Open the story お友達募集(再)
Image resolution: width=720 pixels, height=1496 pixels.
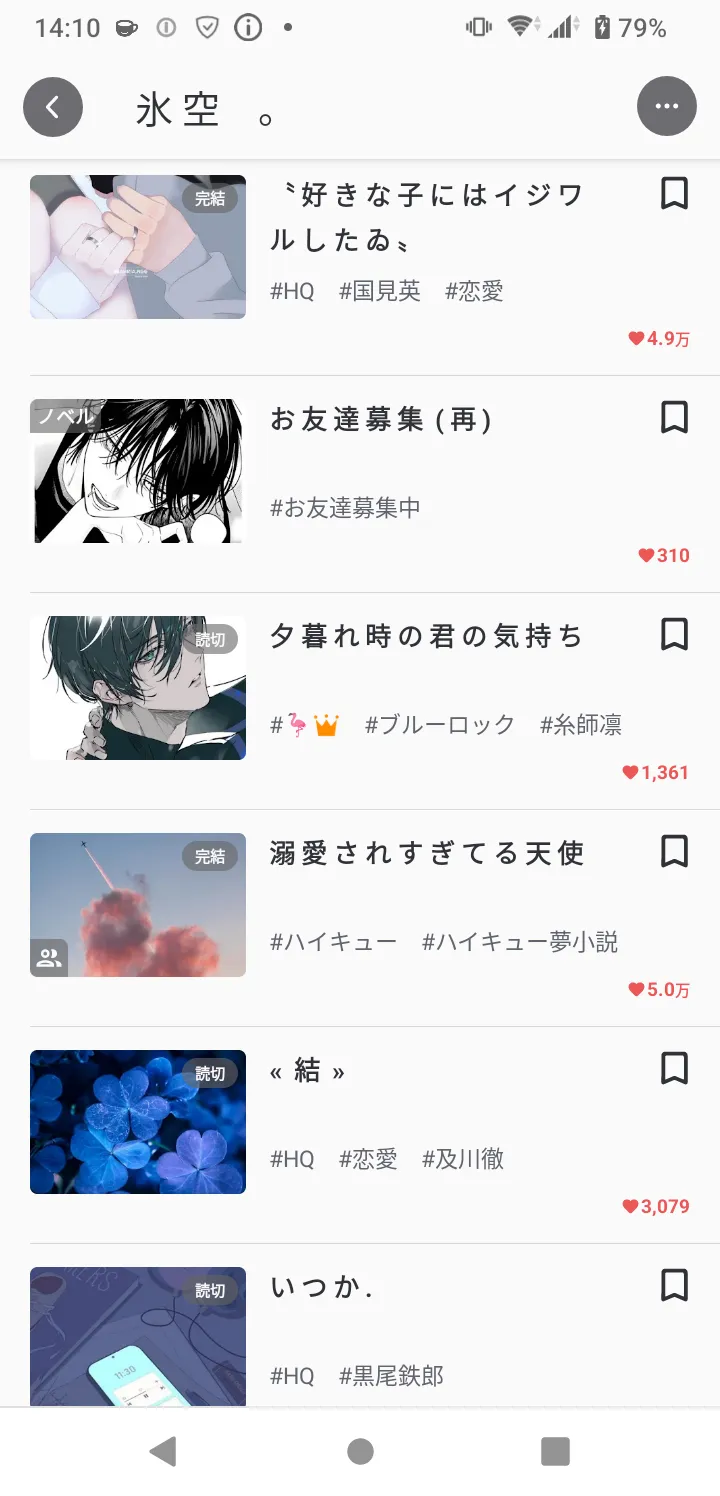click(x=382, y=420)
